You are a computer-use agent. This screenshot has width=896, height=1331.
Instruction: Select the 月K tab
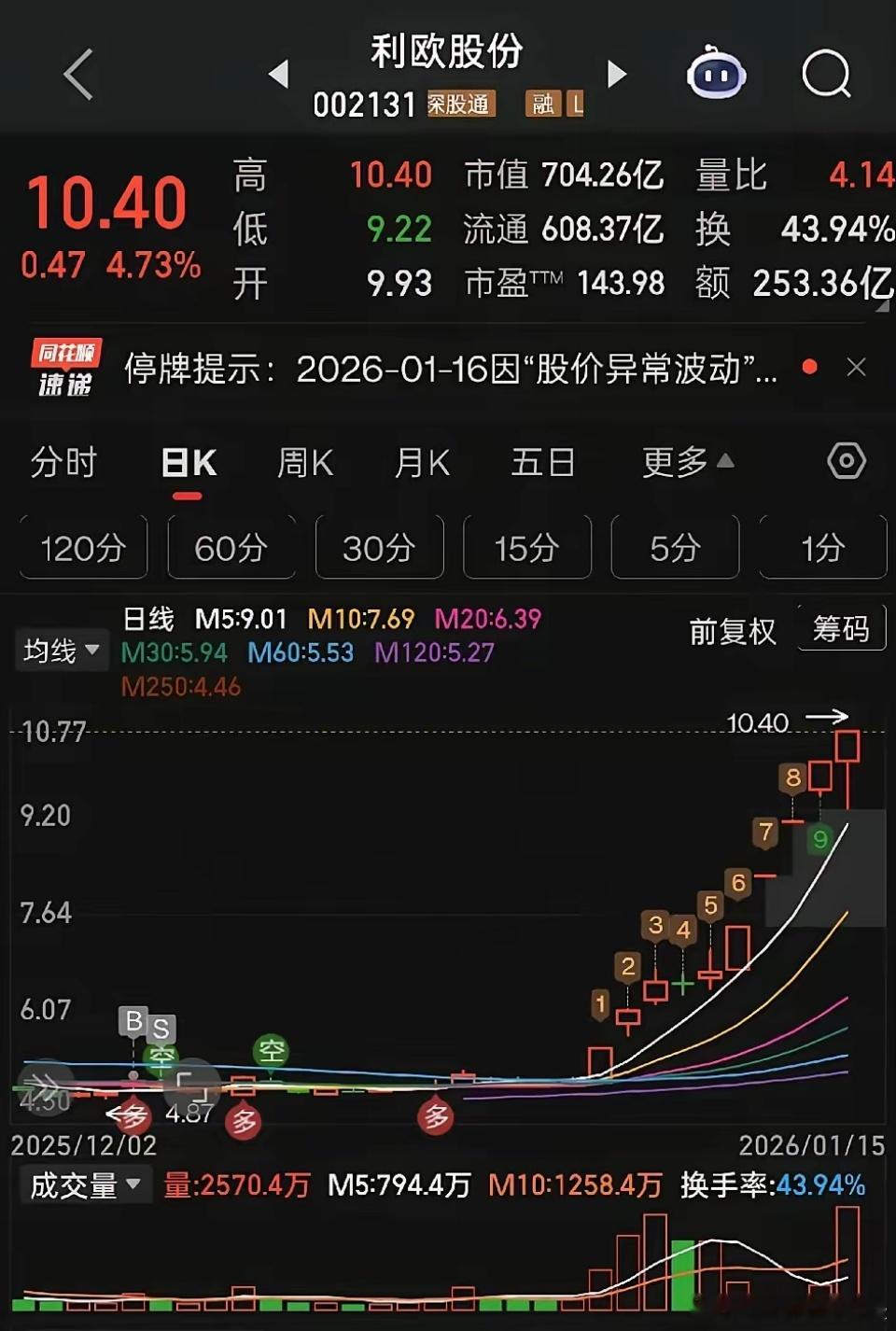[422, 462]
